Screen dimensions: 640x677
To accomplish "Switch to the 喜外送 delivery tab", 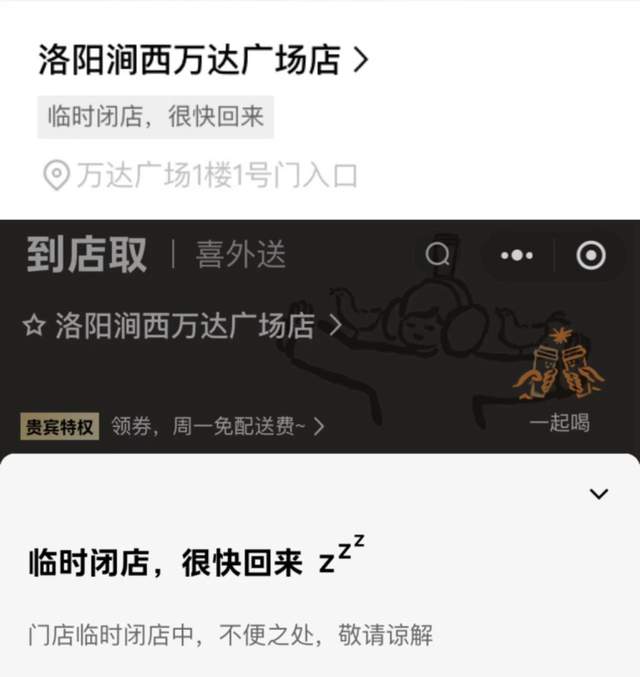I will 241,255.
